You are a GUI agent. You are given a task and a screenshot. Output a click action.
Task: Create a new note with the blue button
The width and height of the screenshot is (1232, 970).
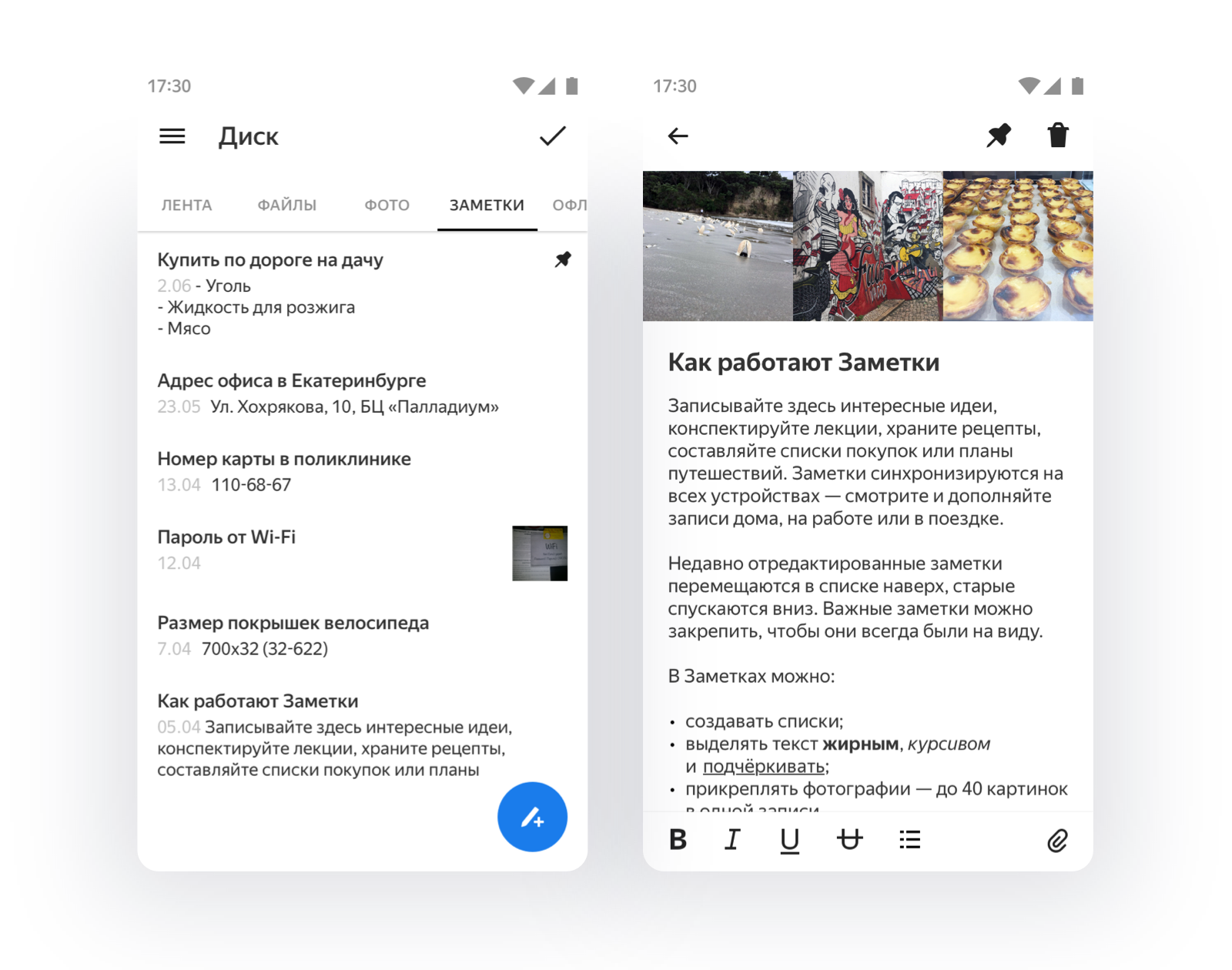click(x=532, y=817)
